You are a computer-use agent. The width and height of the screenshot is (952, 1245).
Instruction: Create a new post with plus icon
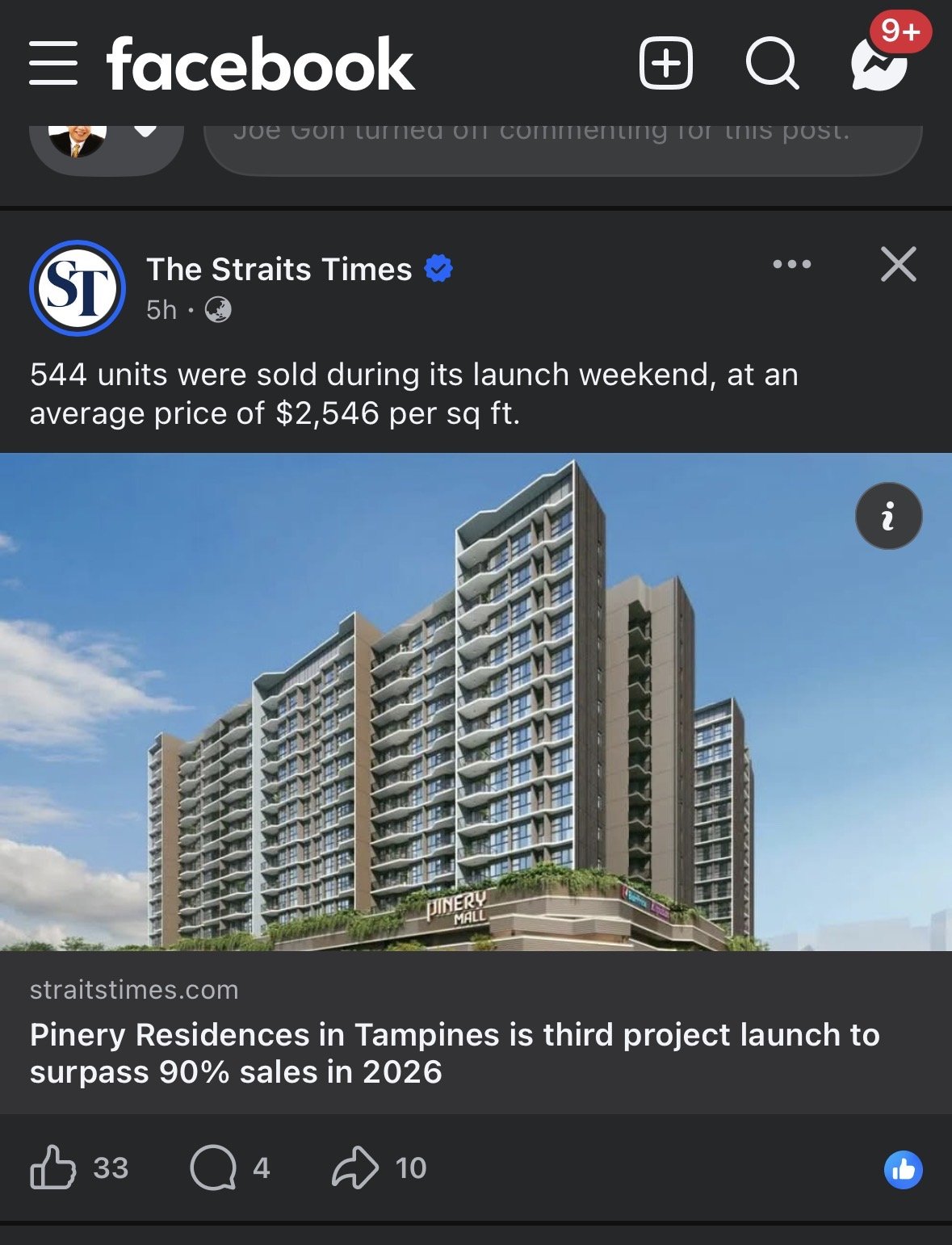pos(665,63)
